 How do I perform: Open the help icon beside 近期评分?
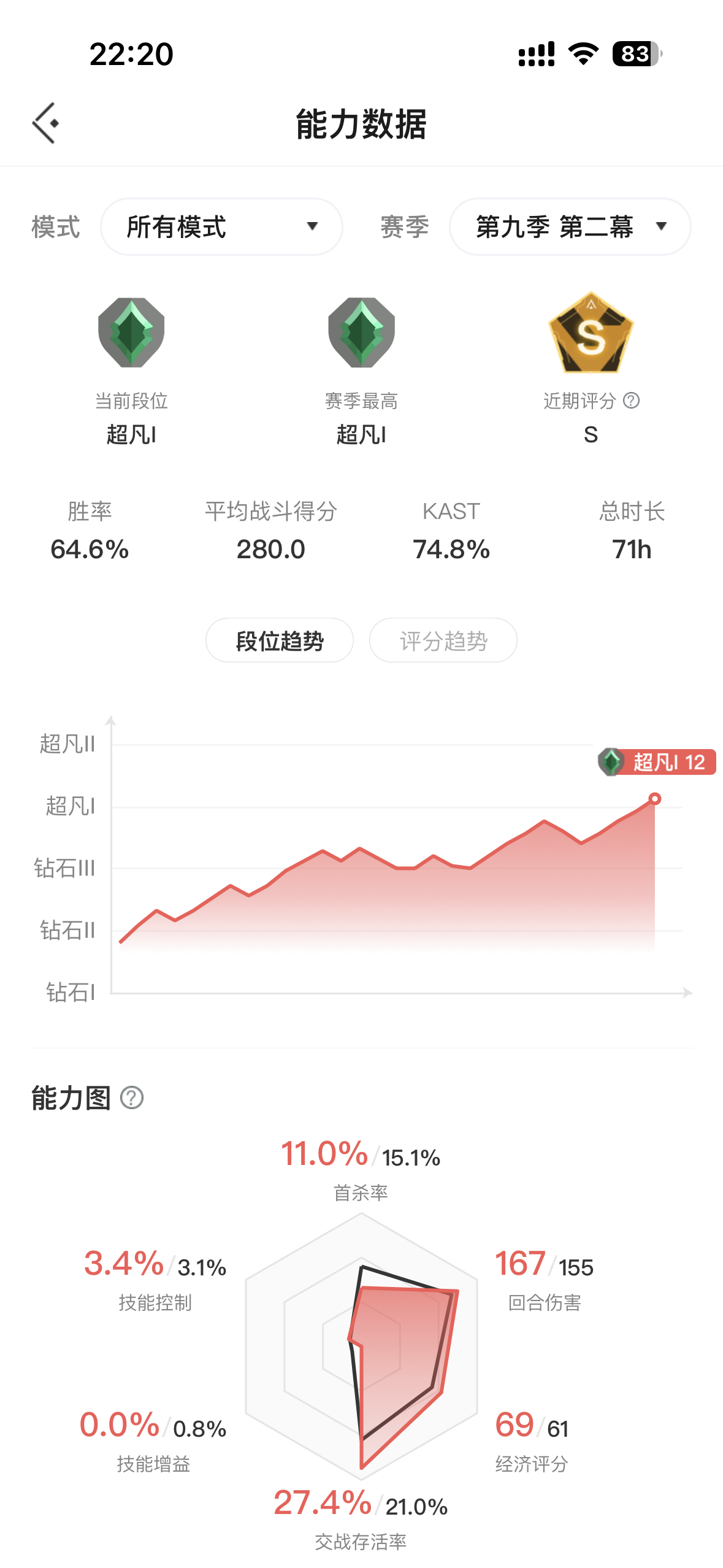pos(631,401)
